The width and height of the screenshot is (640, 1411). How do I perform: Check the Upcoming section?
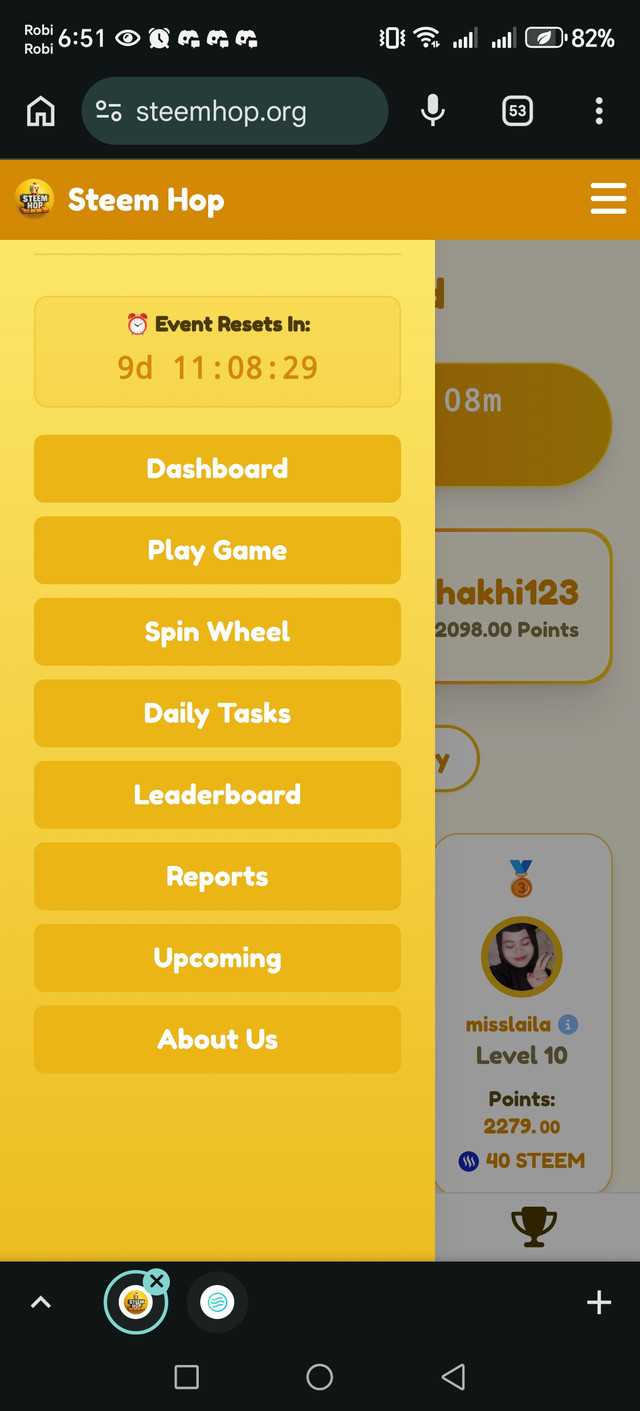pyautogui.click(x=217, y=958)
